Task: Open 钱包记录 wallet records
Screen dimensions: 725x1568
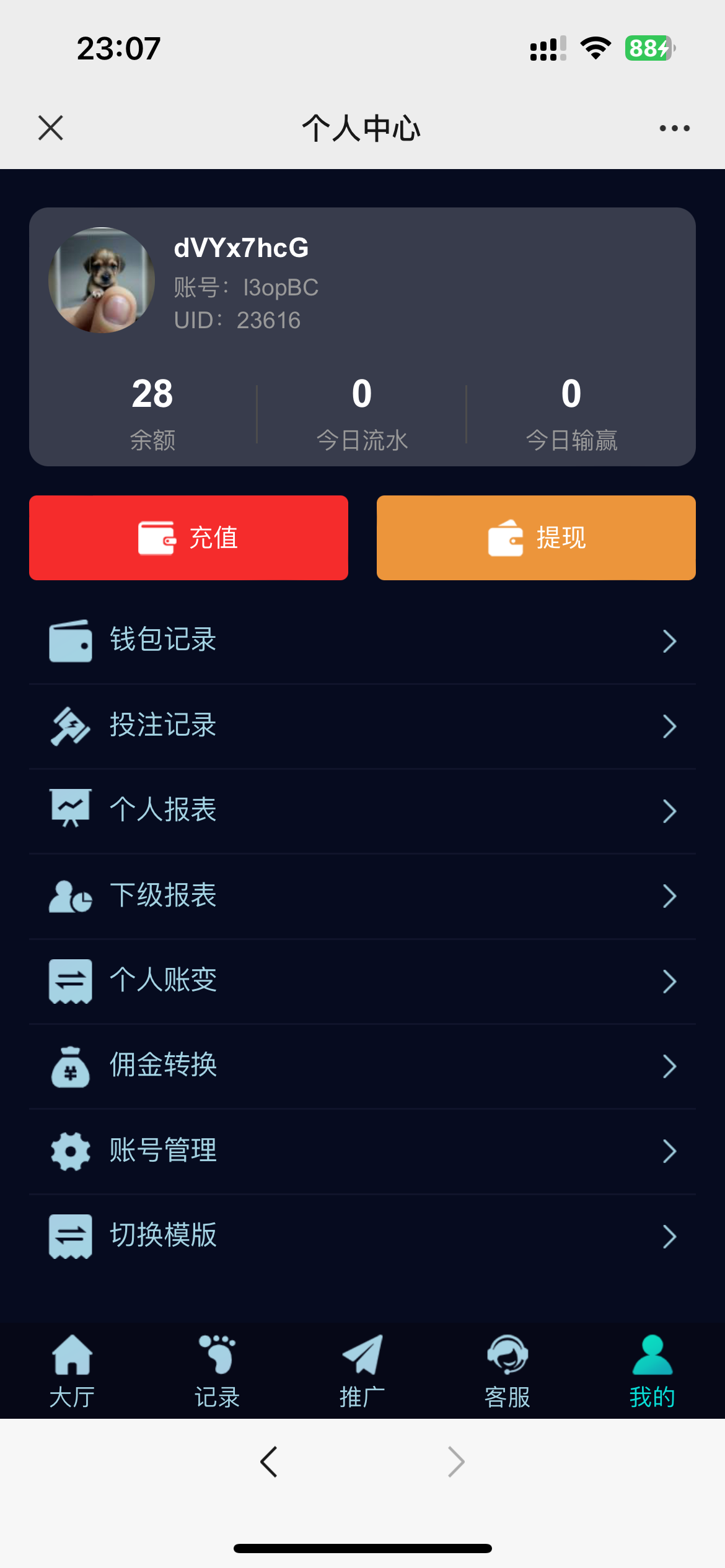Action: 362,641
